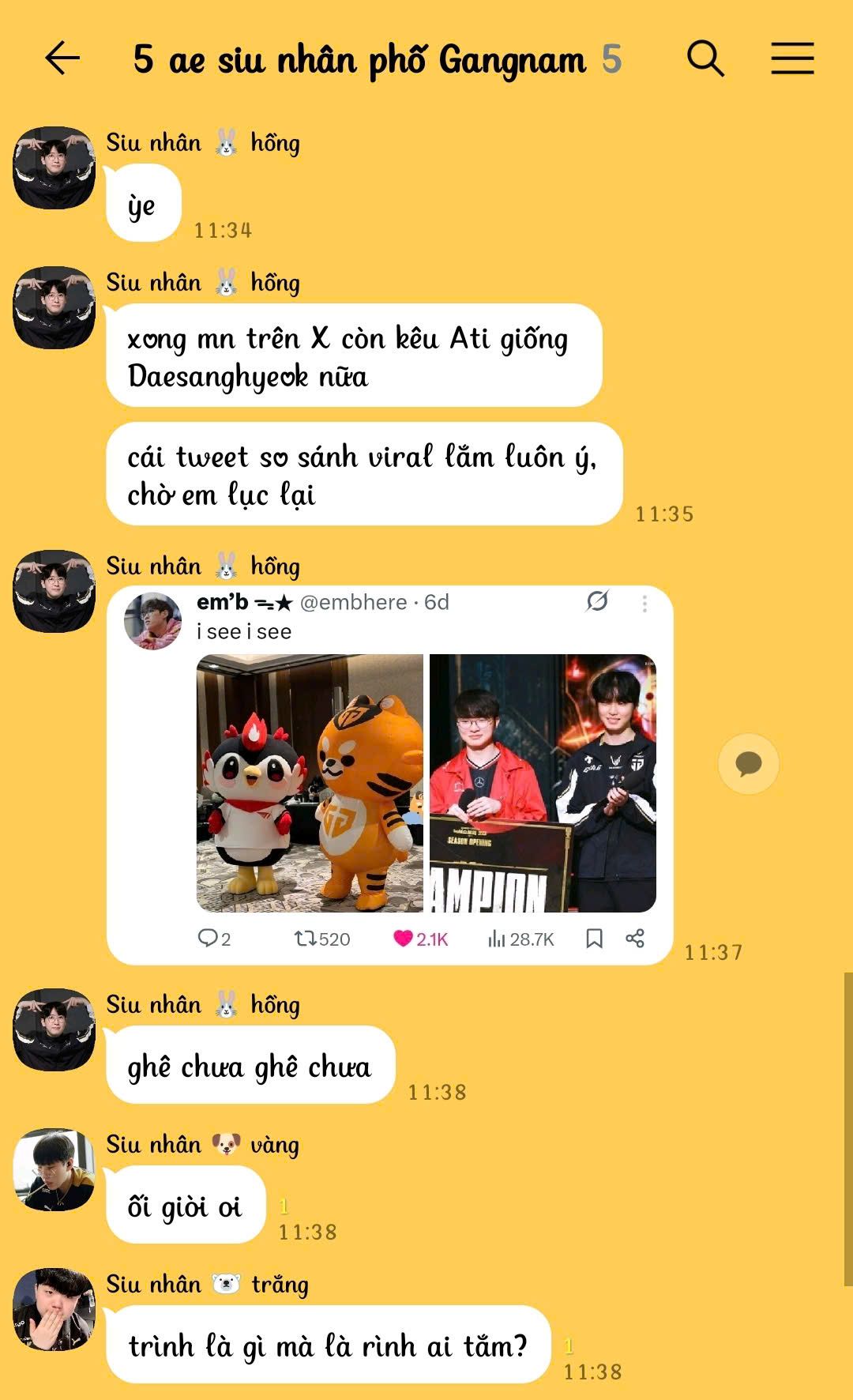
Task: Open the chat room hamburger menu
Action: tap(792, 58)
